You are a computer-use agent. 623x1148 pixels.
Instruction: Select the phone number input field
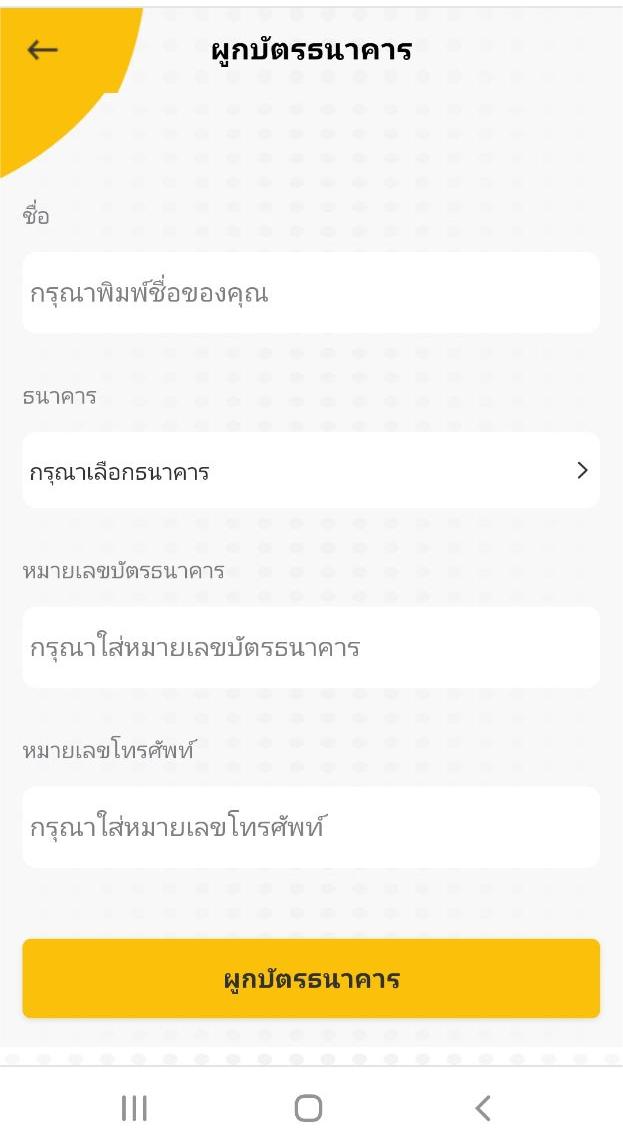tap(311, 827)
